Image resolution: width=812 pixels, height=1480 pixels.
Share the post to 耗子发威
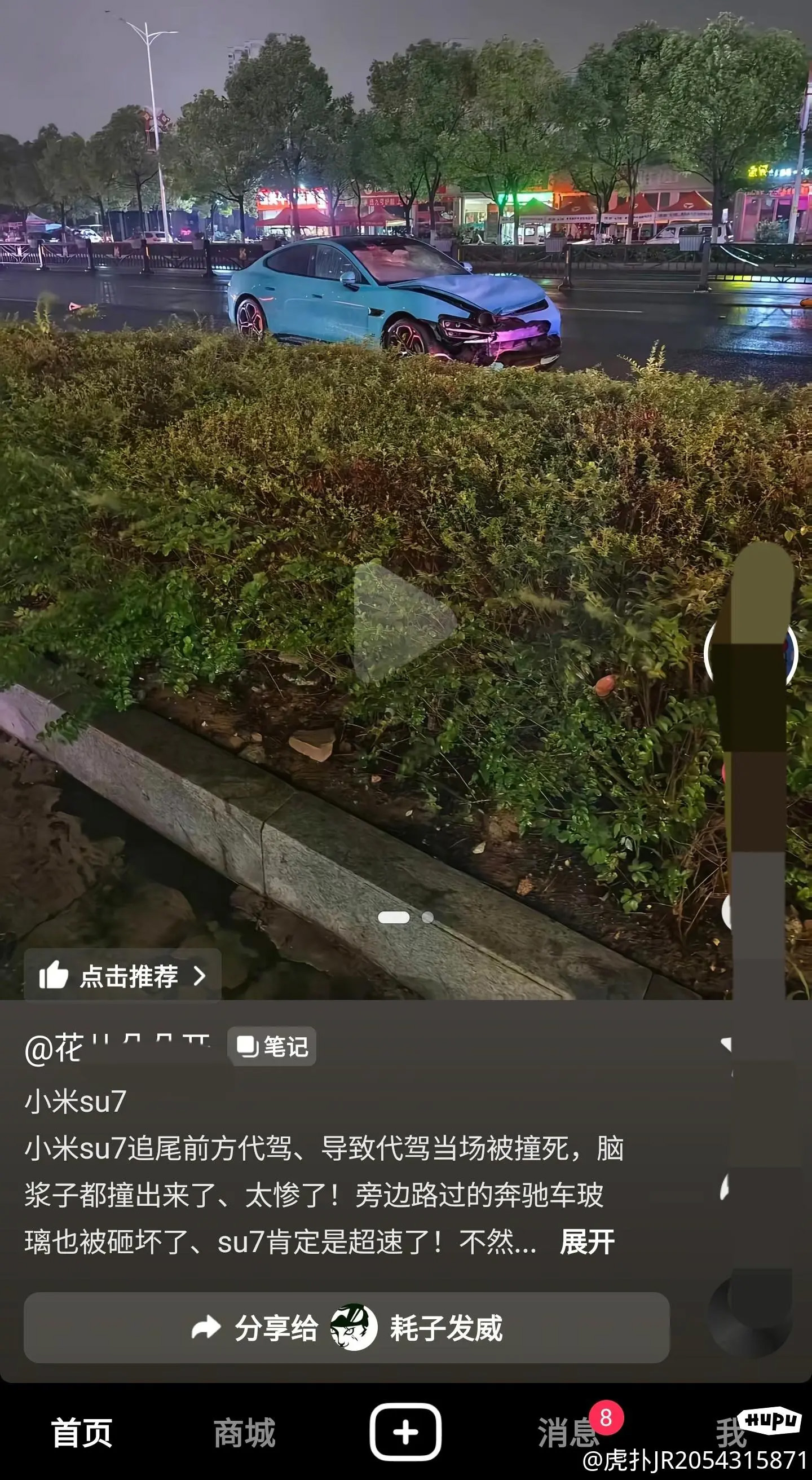346,1328
